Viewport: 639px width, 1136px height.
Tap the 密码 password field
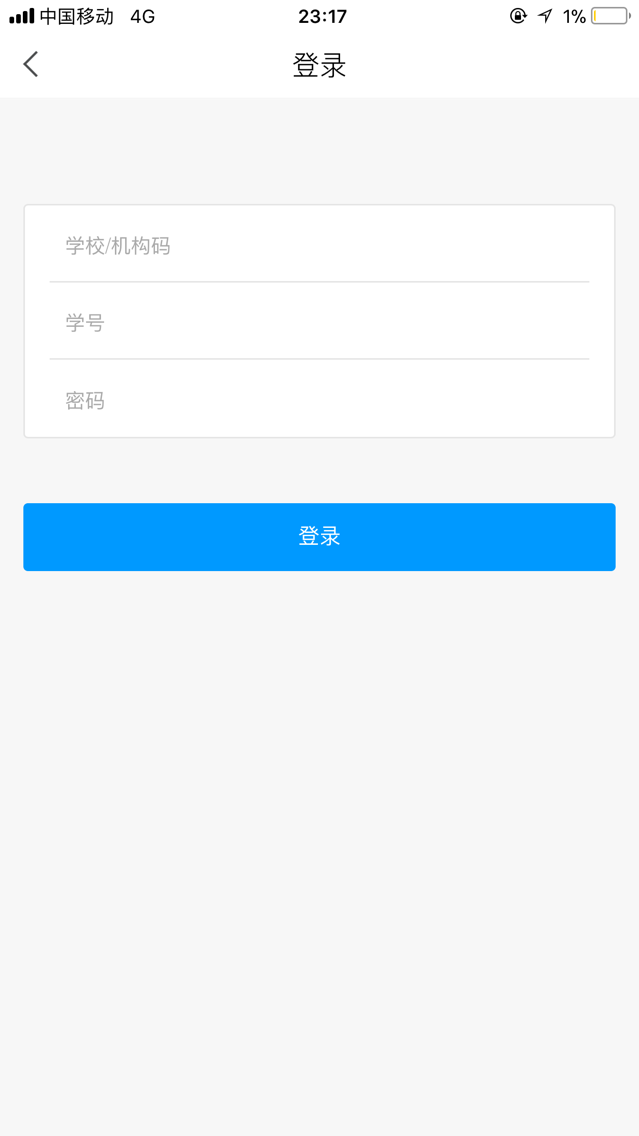click(x=319, y=400)
